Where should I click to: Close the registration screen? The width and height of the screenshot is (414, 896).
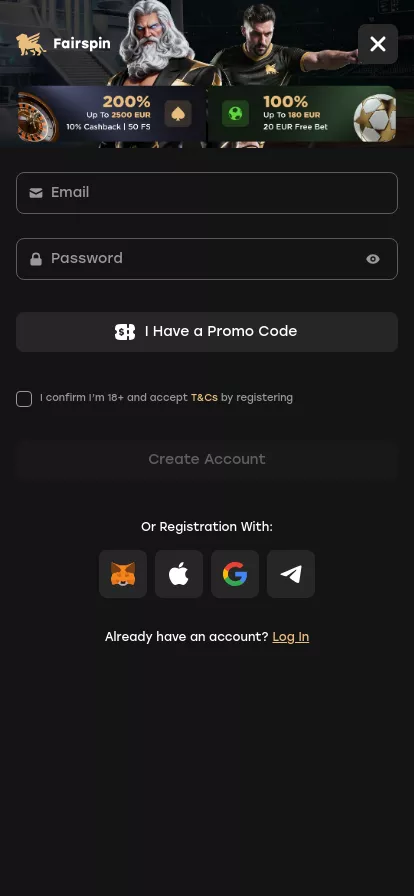pyautogui.click(x=377, y=44)
